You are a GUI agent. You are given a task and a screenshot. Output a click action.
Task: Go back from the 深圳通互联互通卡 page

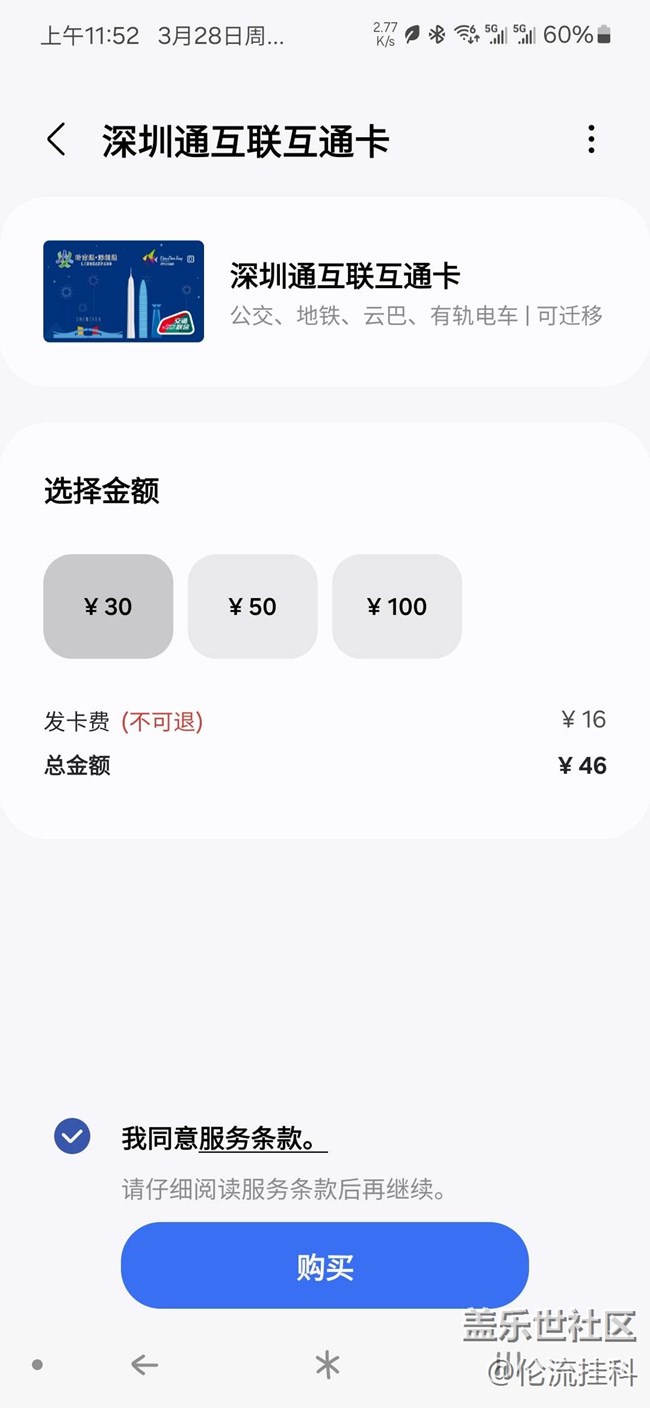[57, 140]
